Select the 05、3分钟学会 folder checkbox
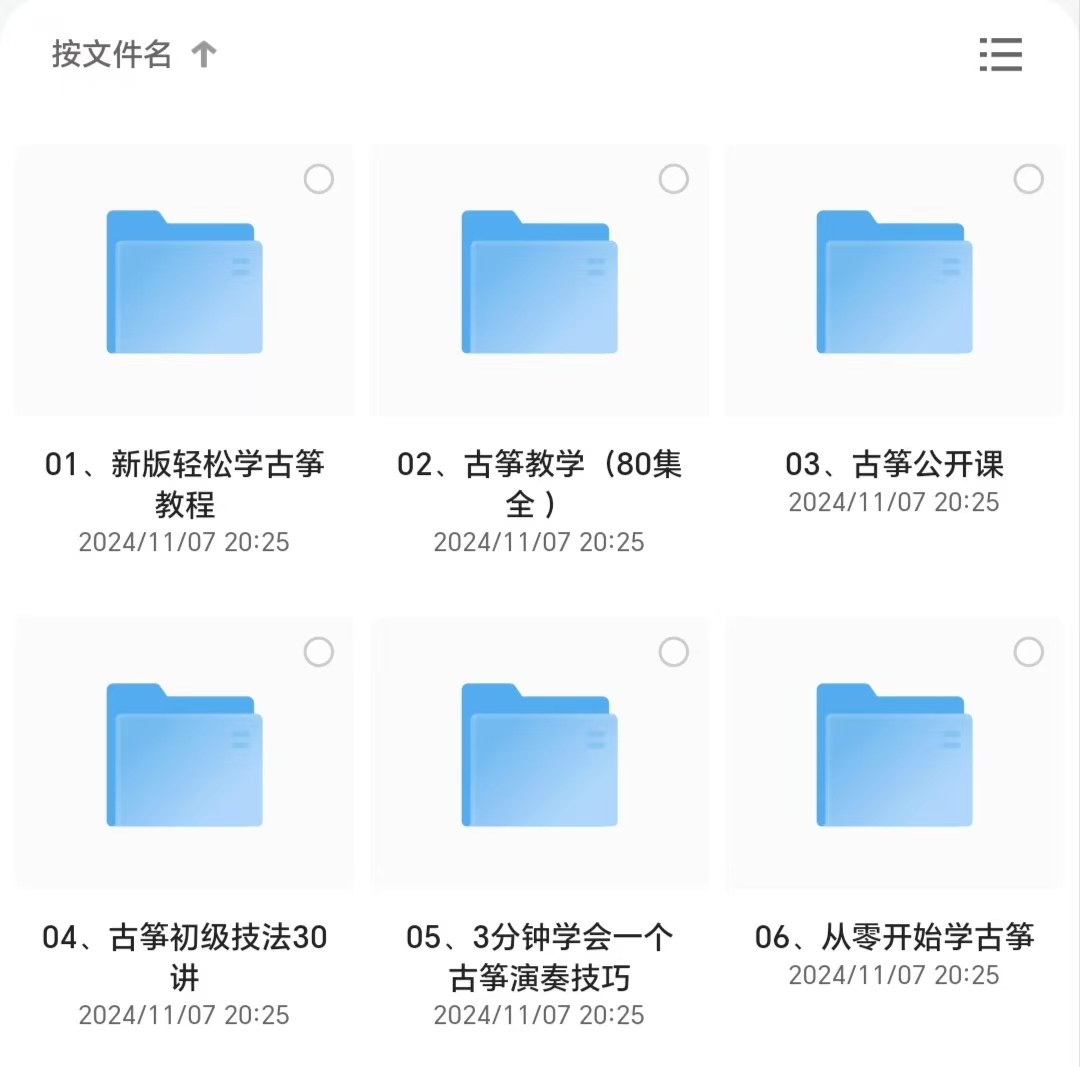Image resolution: width=1080 pixels, height=1067 pixels. click(674, 652)
